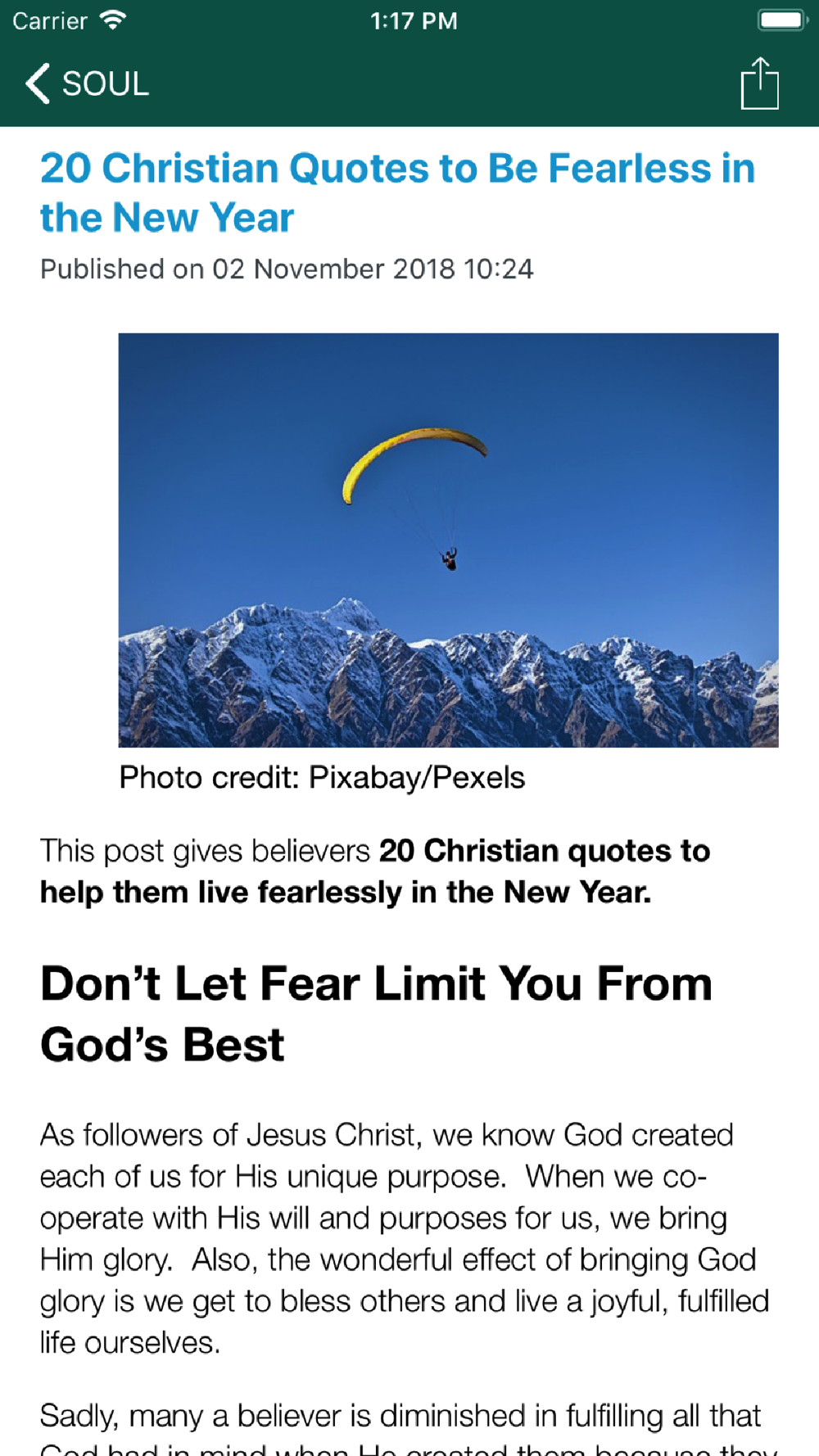Share this article
Image resolution: width=819 pixels, height=1456 pixels.
point(759,83)
